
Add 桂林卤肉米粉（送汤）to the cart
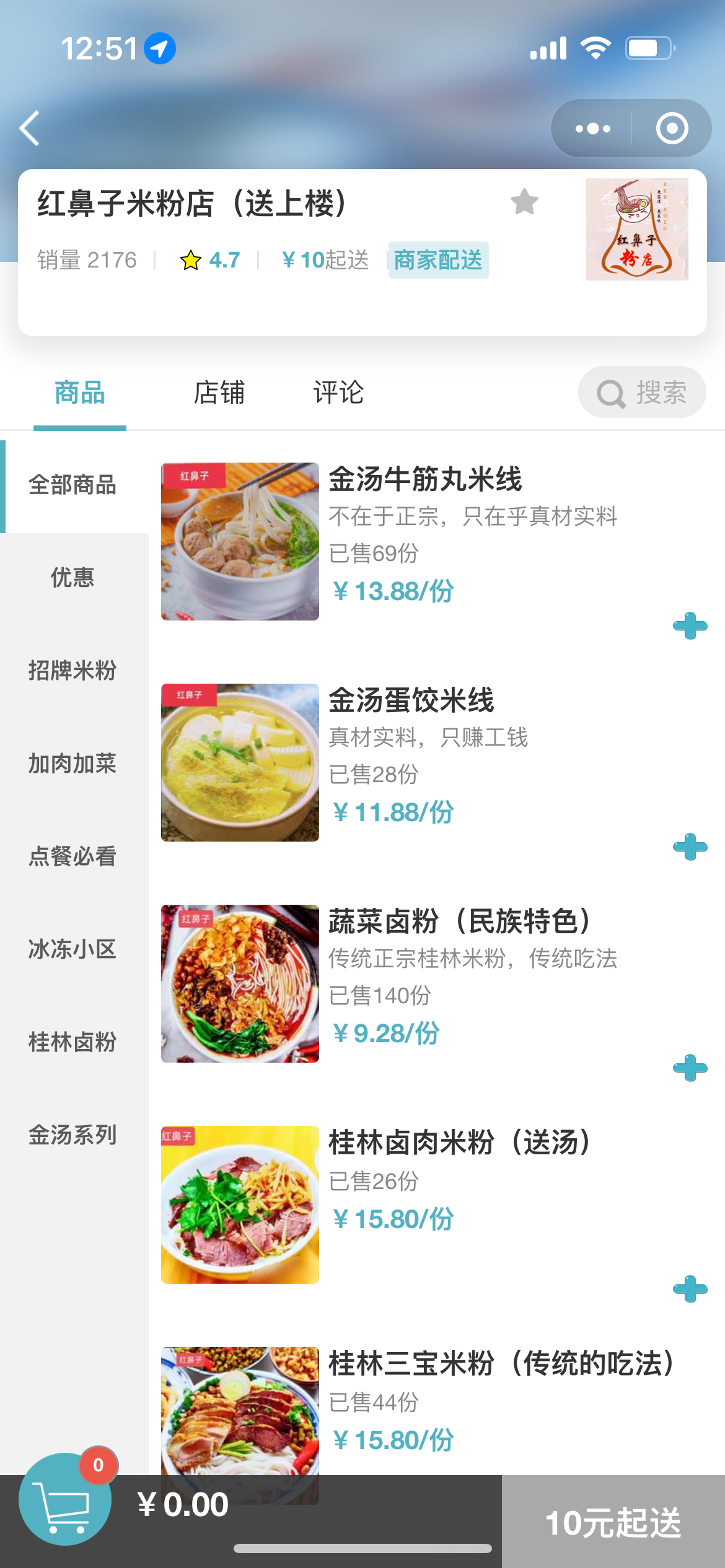pos(690,1289)
